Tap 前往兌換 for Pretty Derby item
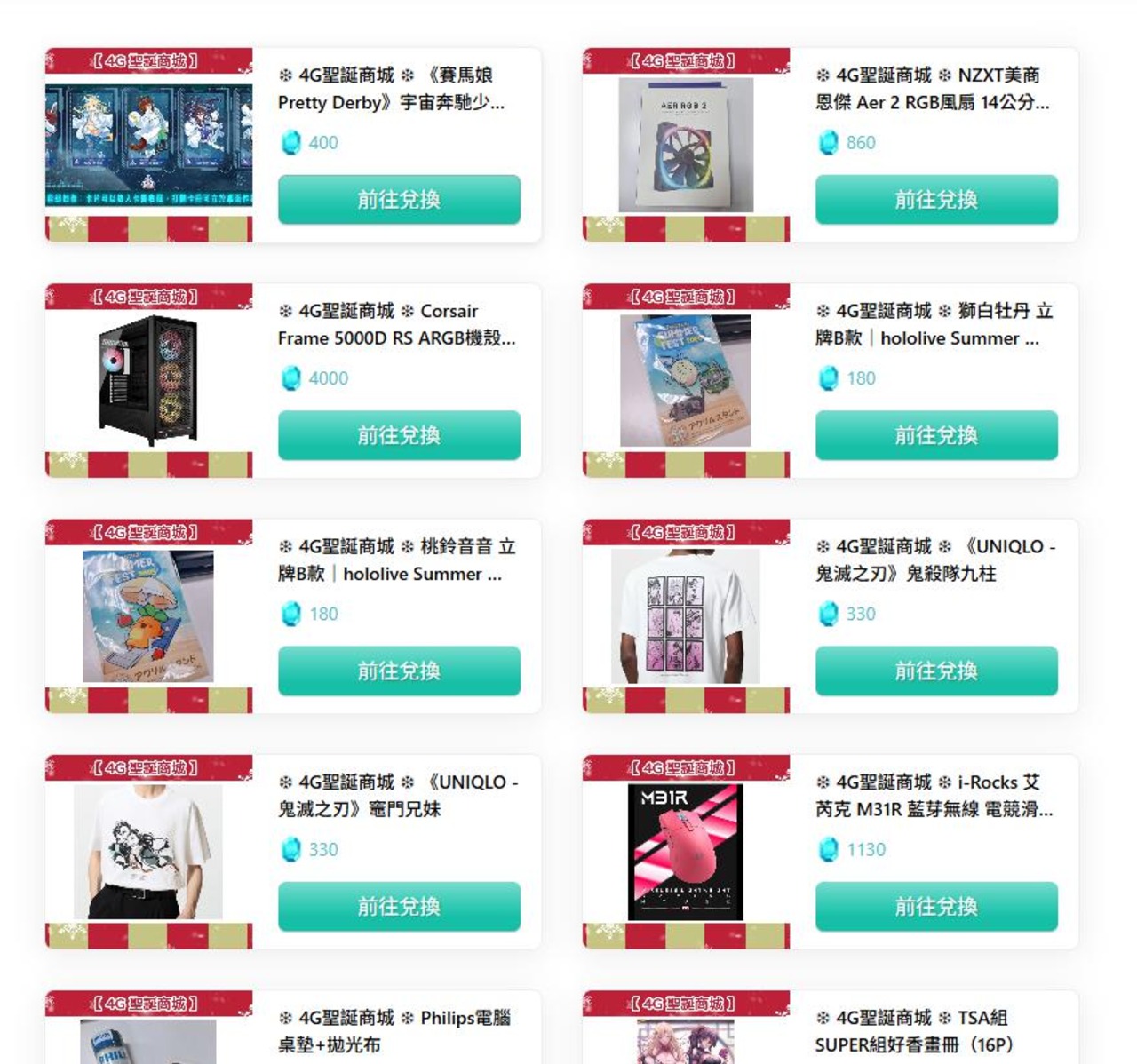The height and width of the screenshot is (1064, 1137). [399, 200]
